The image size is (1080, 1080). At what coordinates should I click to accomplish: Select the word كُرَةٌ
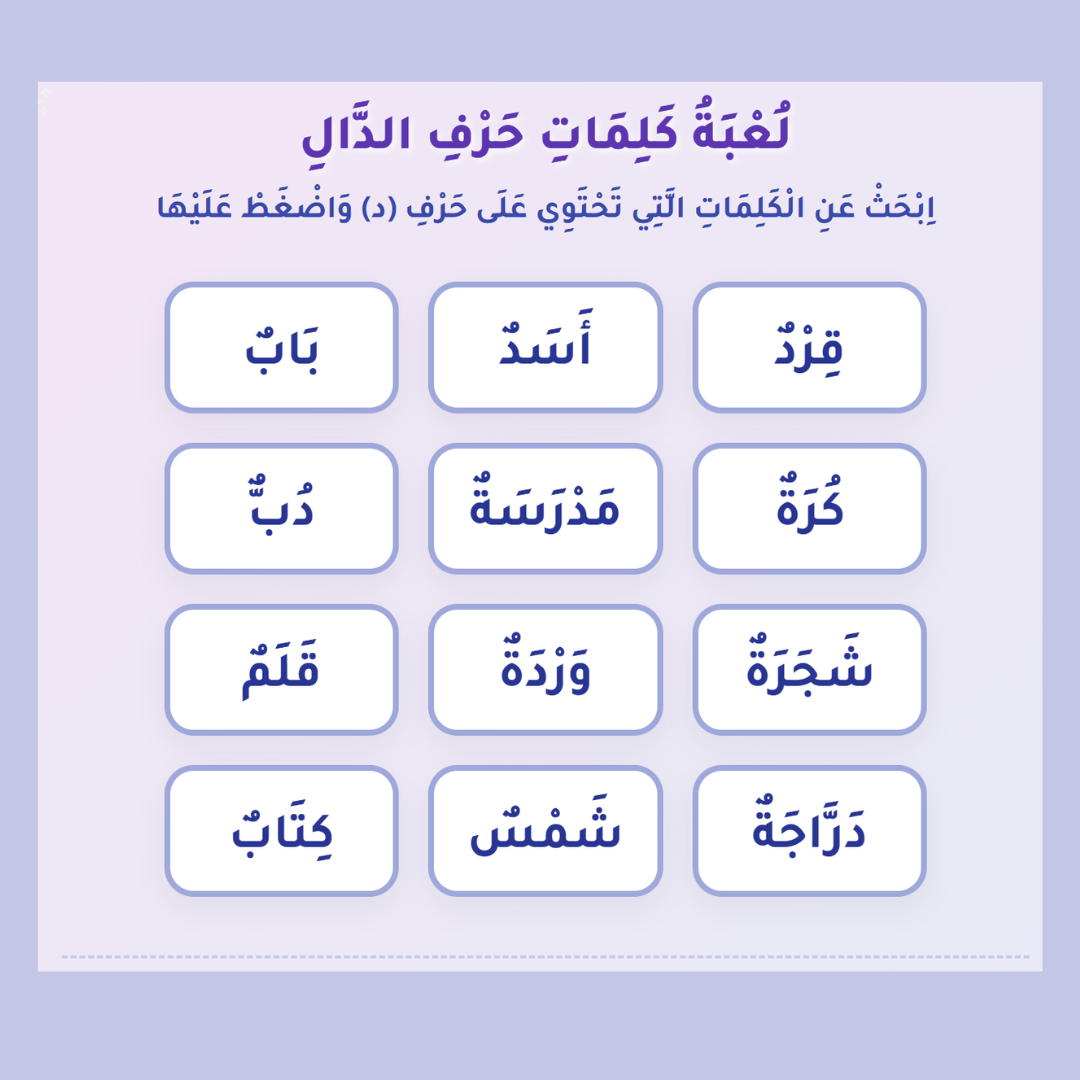(809, 508)
